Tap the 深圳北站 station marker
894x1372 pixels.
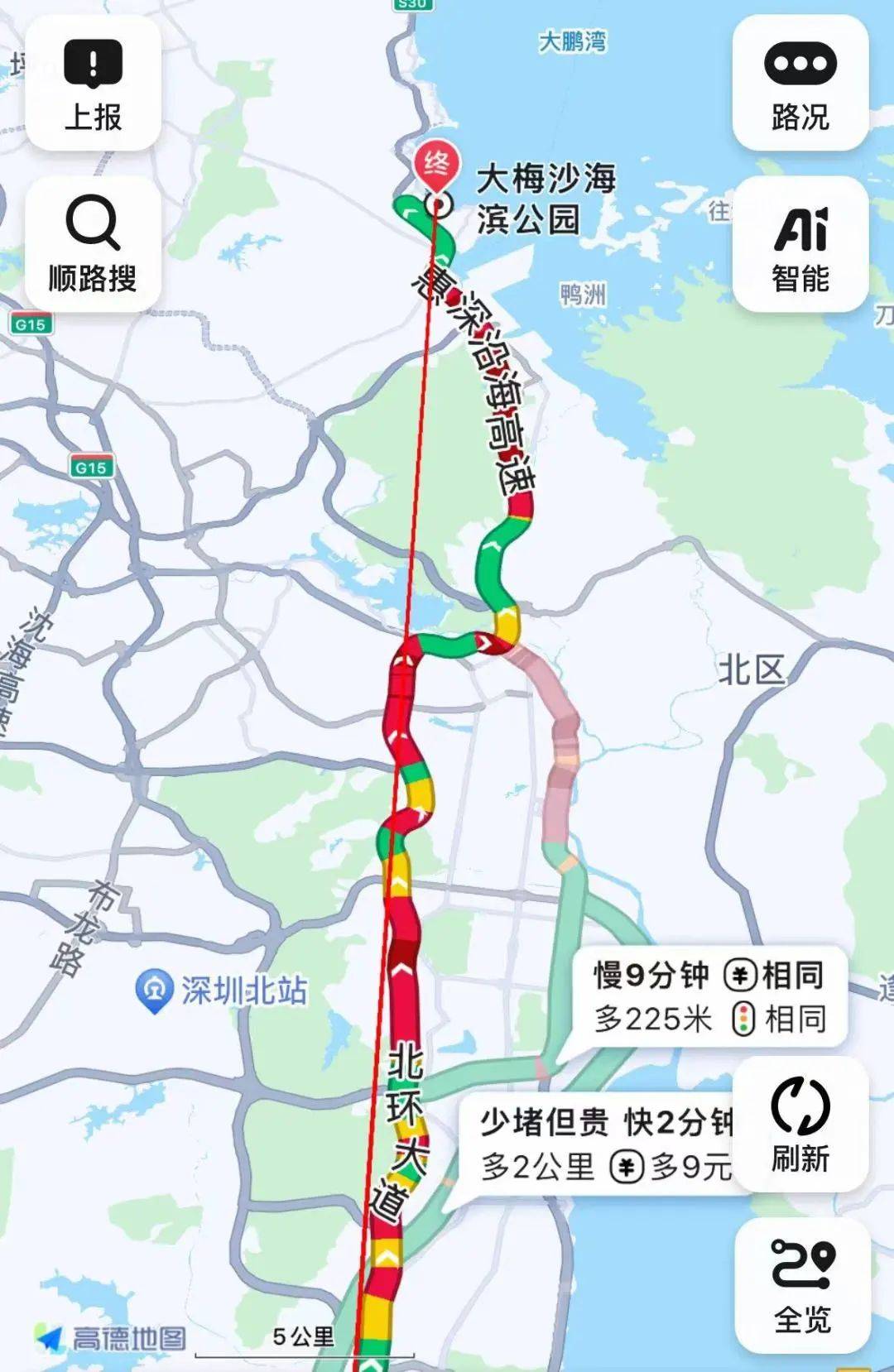[154, 991]
